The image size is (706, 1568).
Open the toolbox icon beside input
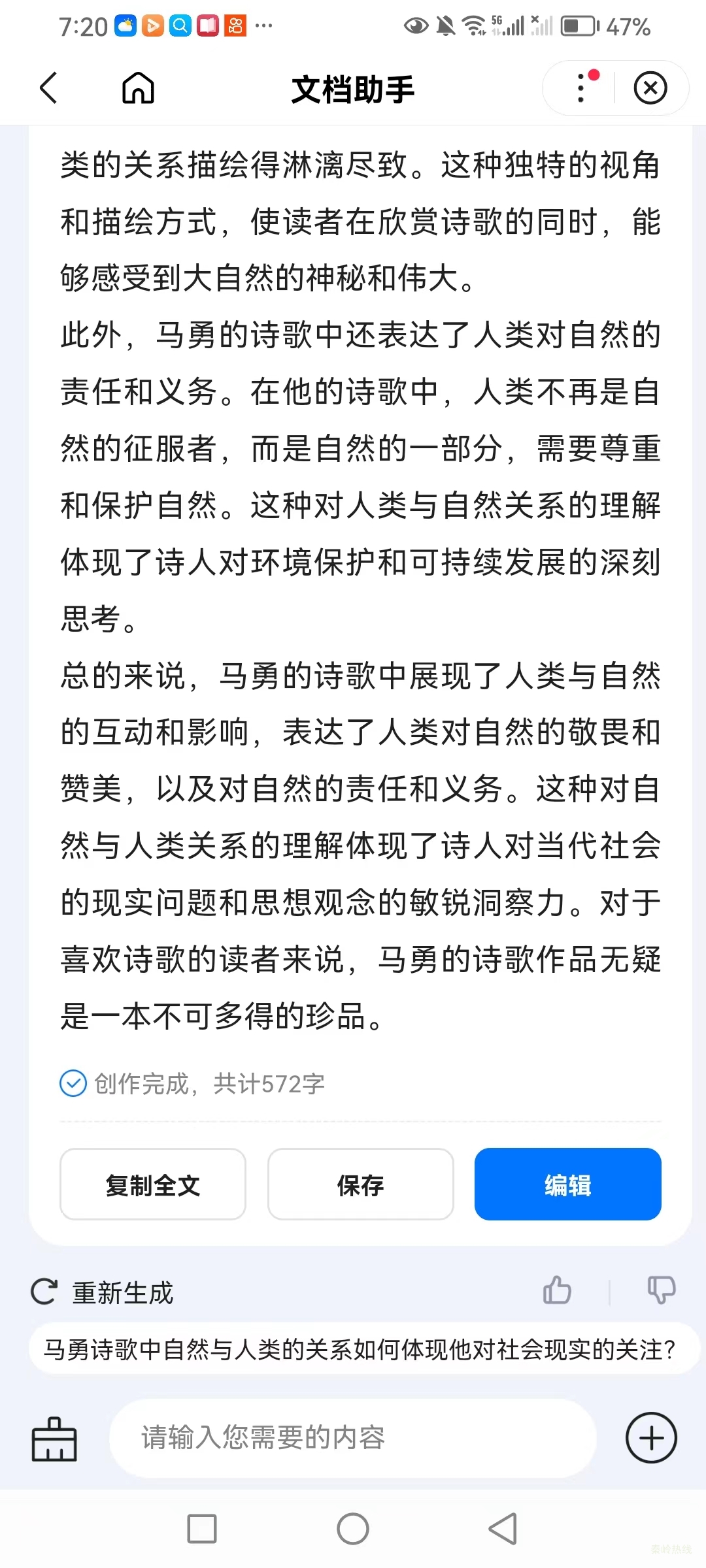(x=54, y=1438)
